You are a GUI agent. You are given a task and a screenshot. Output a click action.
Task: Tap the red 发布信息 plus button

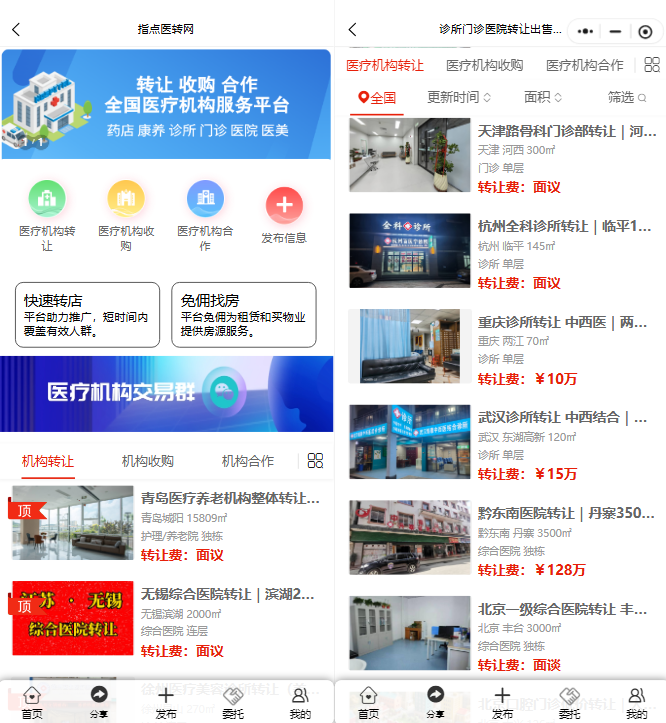284,206
